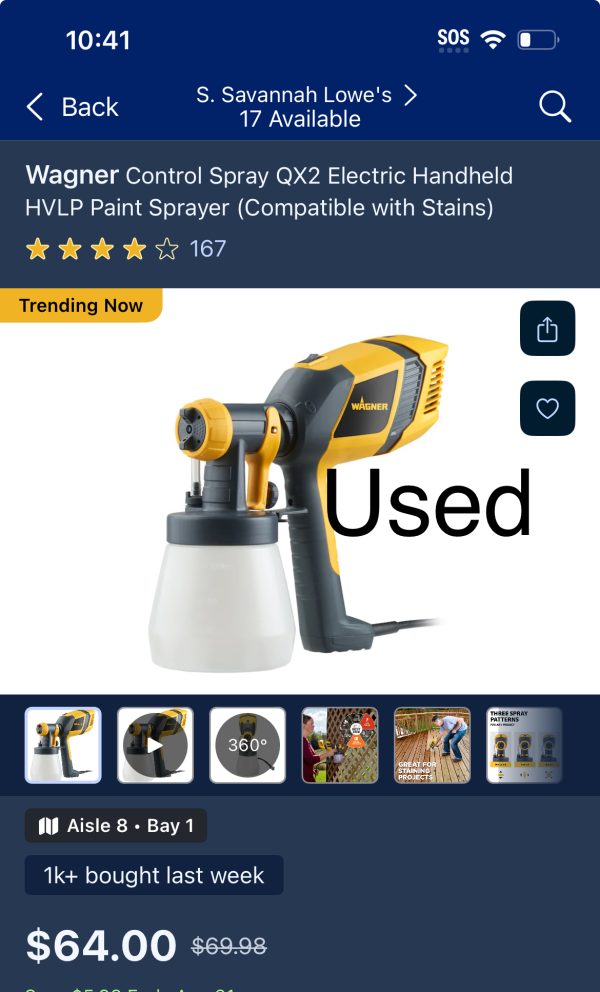
Task: View the three spray patterns thumbnail
Action: [523, 745]
